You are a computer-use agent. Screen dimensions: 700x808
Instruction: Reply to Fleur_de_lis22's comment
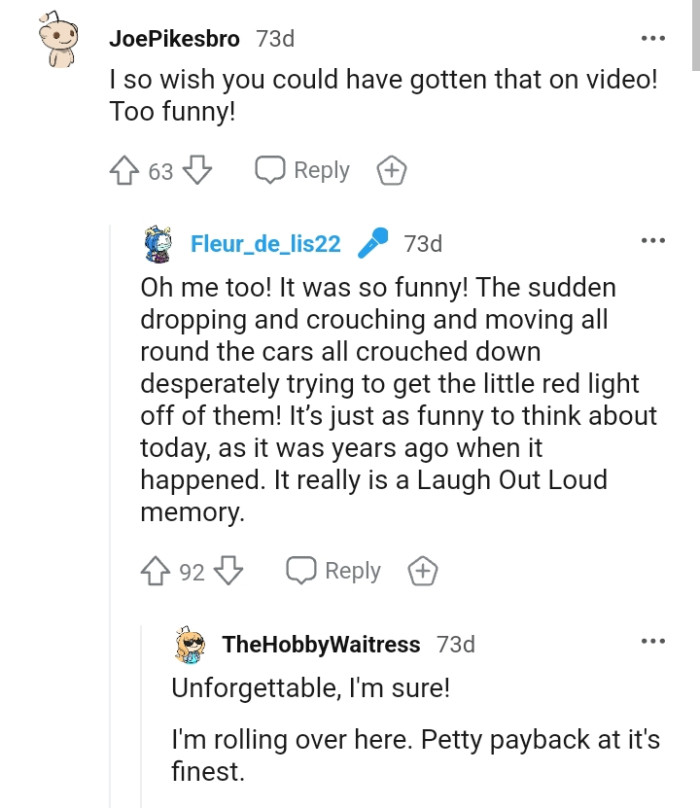pyautogui.click(x=334, y=571)
